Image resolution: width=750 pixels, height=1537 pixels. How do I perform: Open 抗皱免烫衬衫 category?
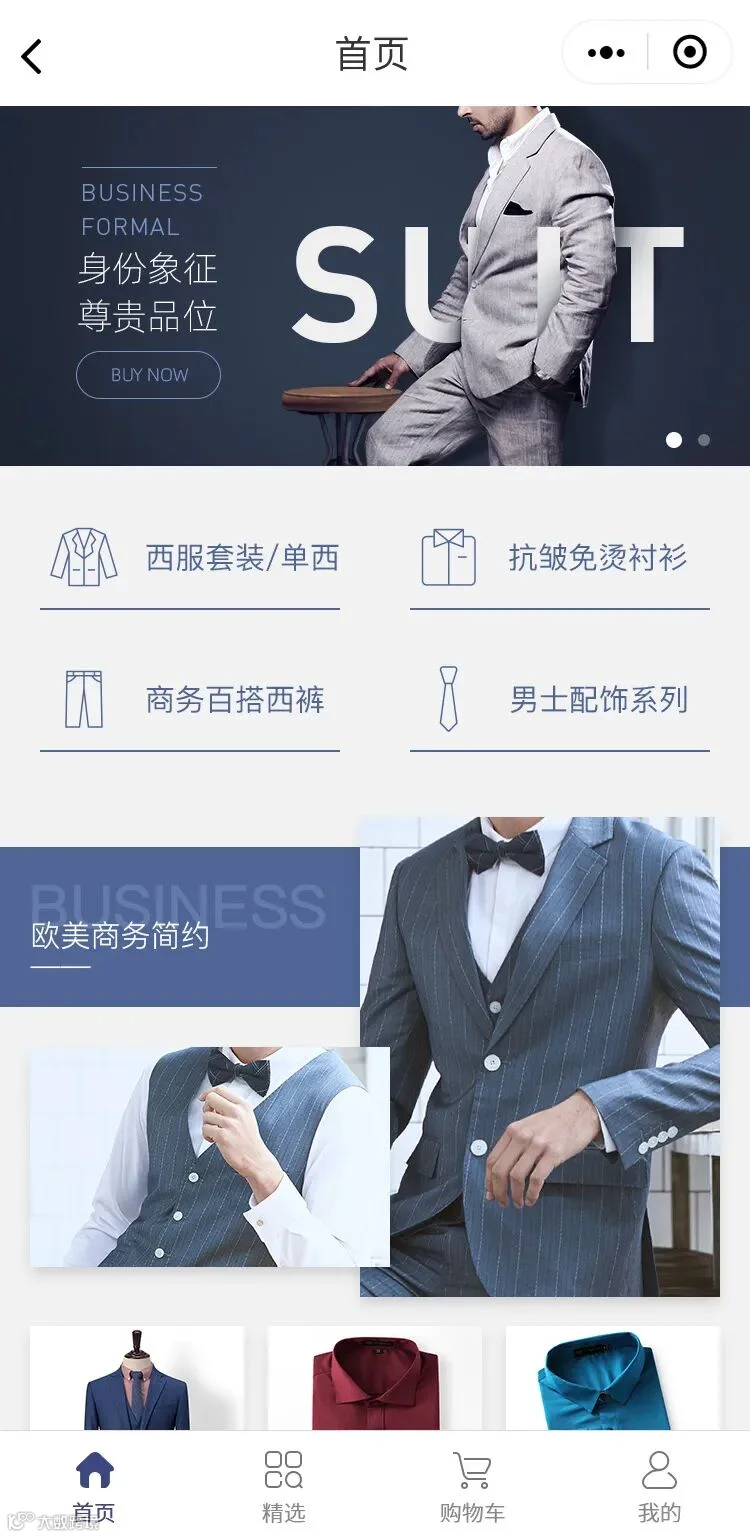[x=560, y=558]
